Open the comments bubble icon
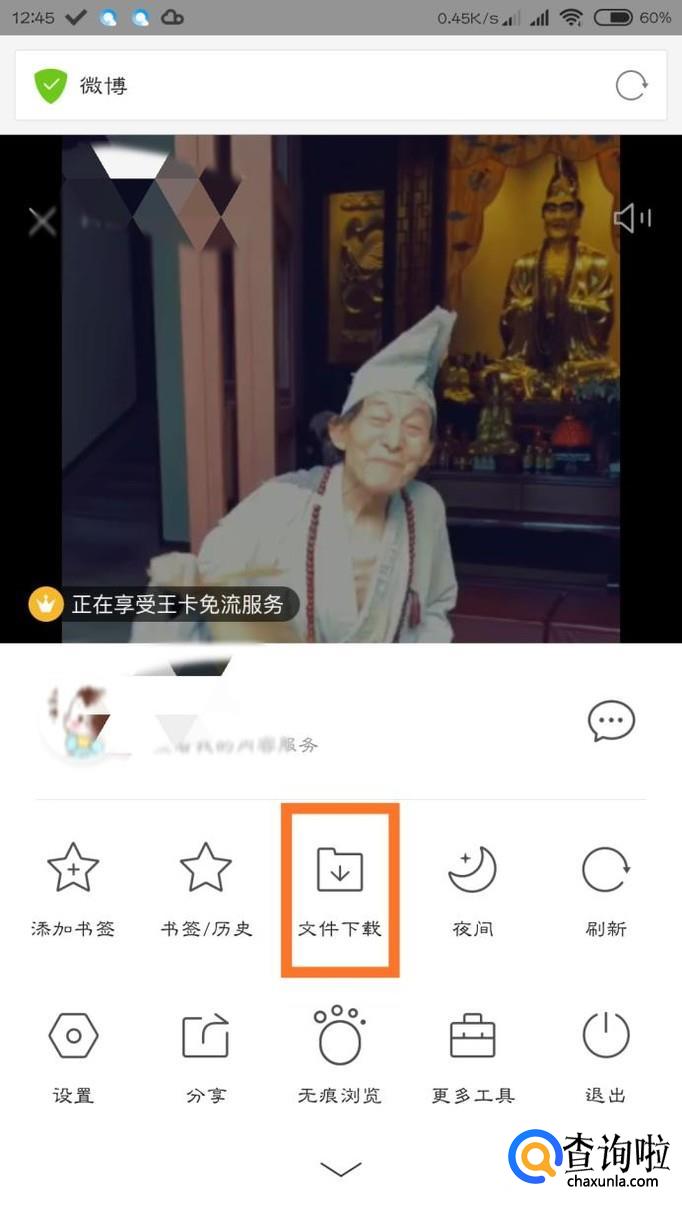 (611, 721)
